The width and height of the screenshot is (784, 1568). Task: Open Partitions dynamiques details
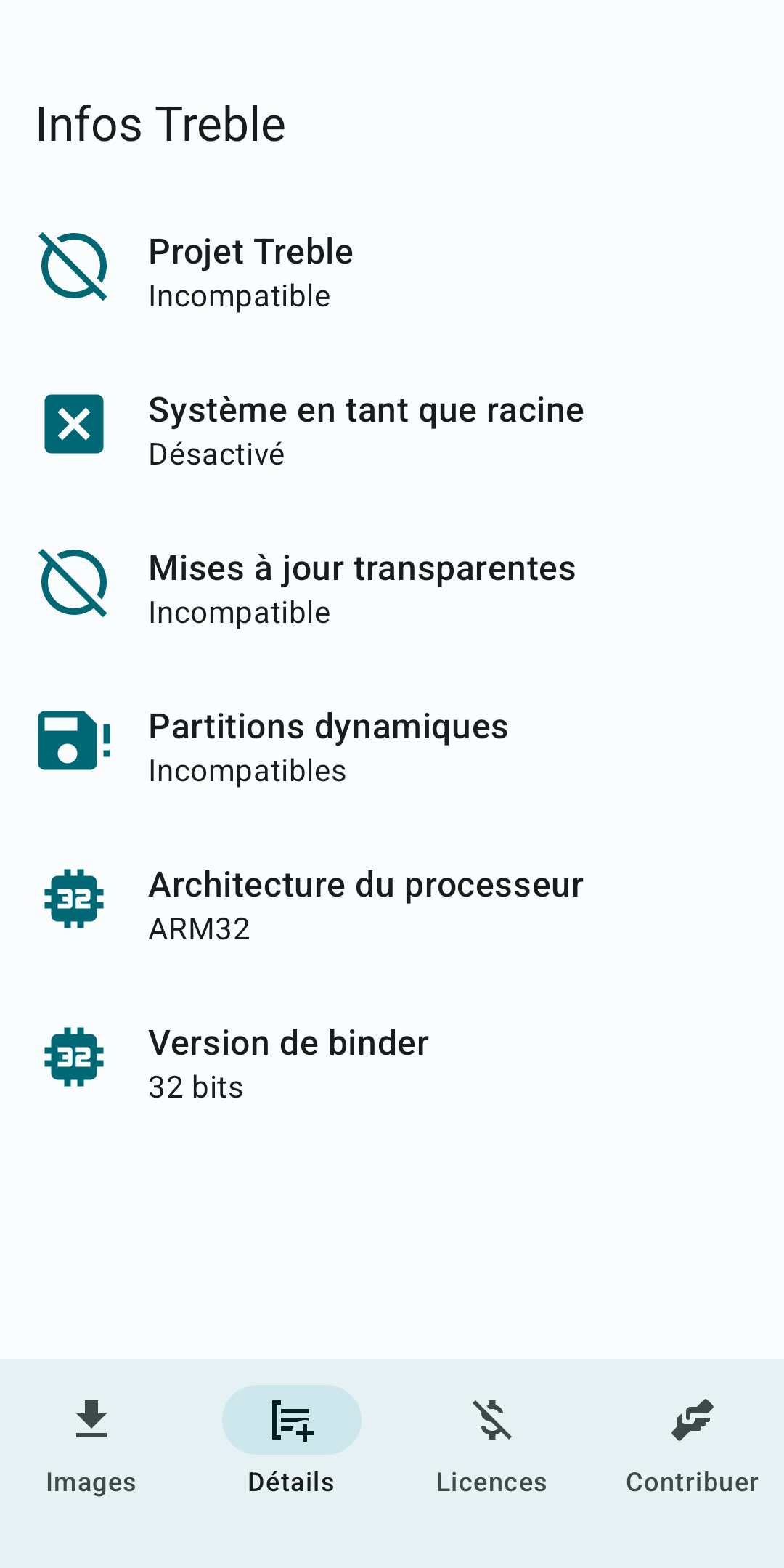click(392, 747)
